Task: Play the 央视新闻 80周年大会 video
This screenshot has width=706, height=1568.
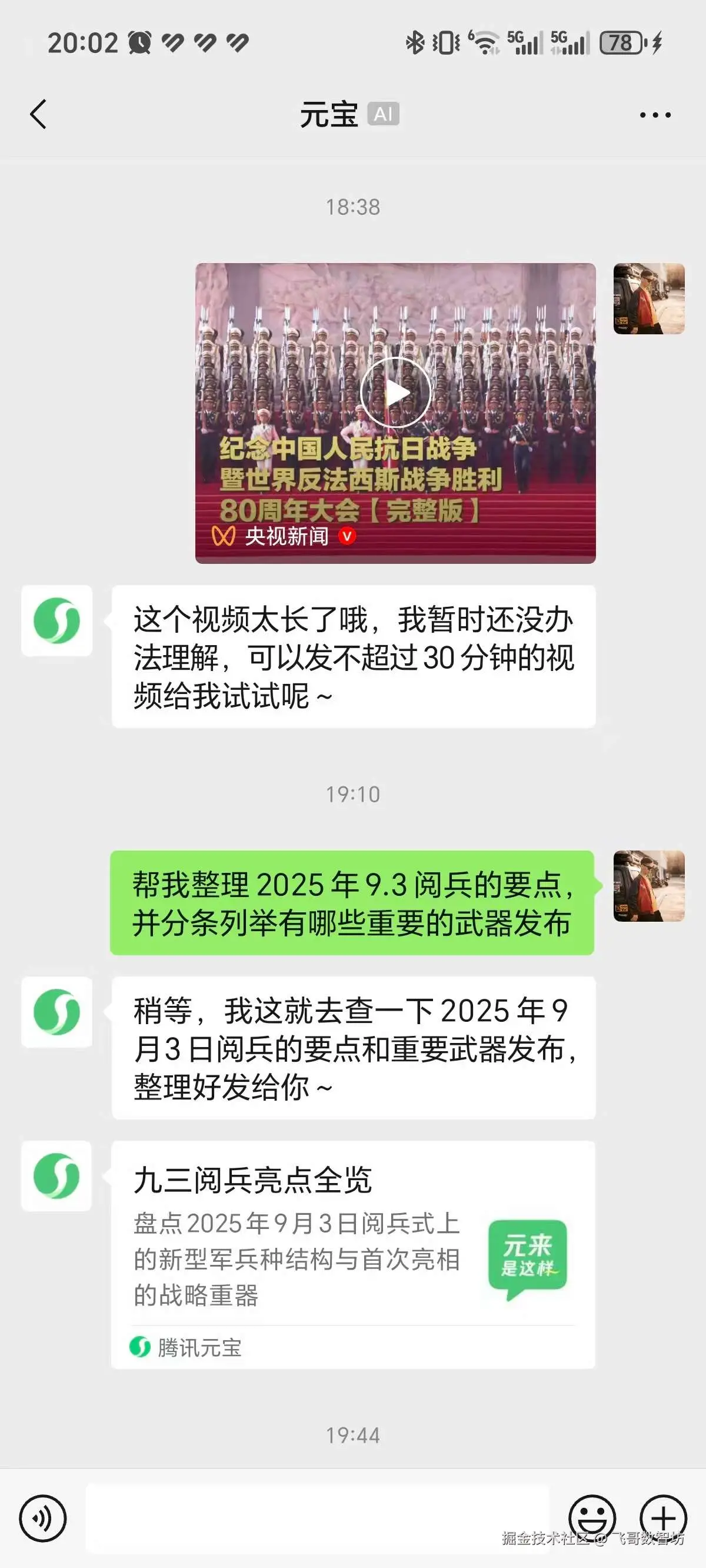Action: tap(395, 413)
